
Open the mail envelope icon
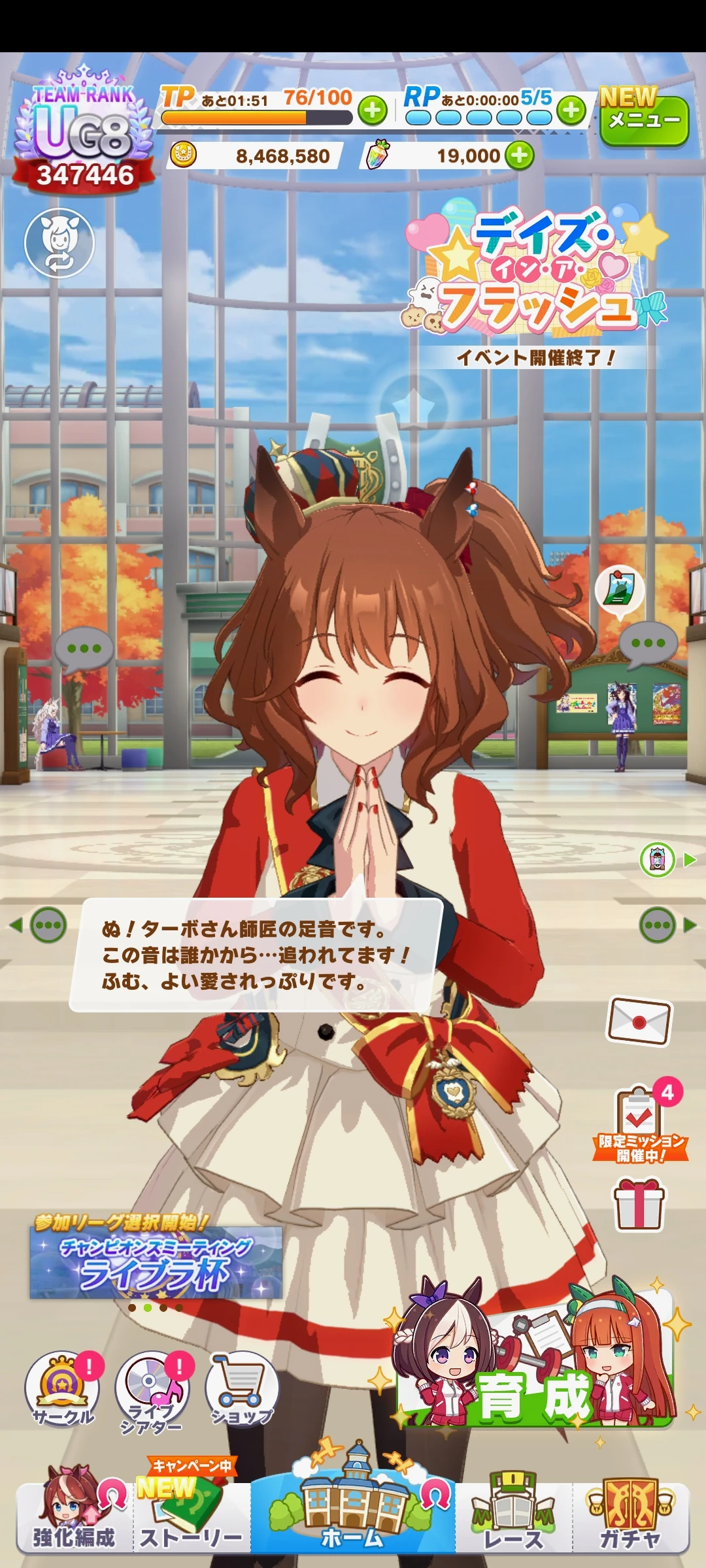[x=639, y=1021]
